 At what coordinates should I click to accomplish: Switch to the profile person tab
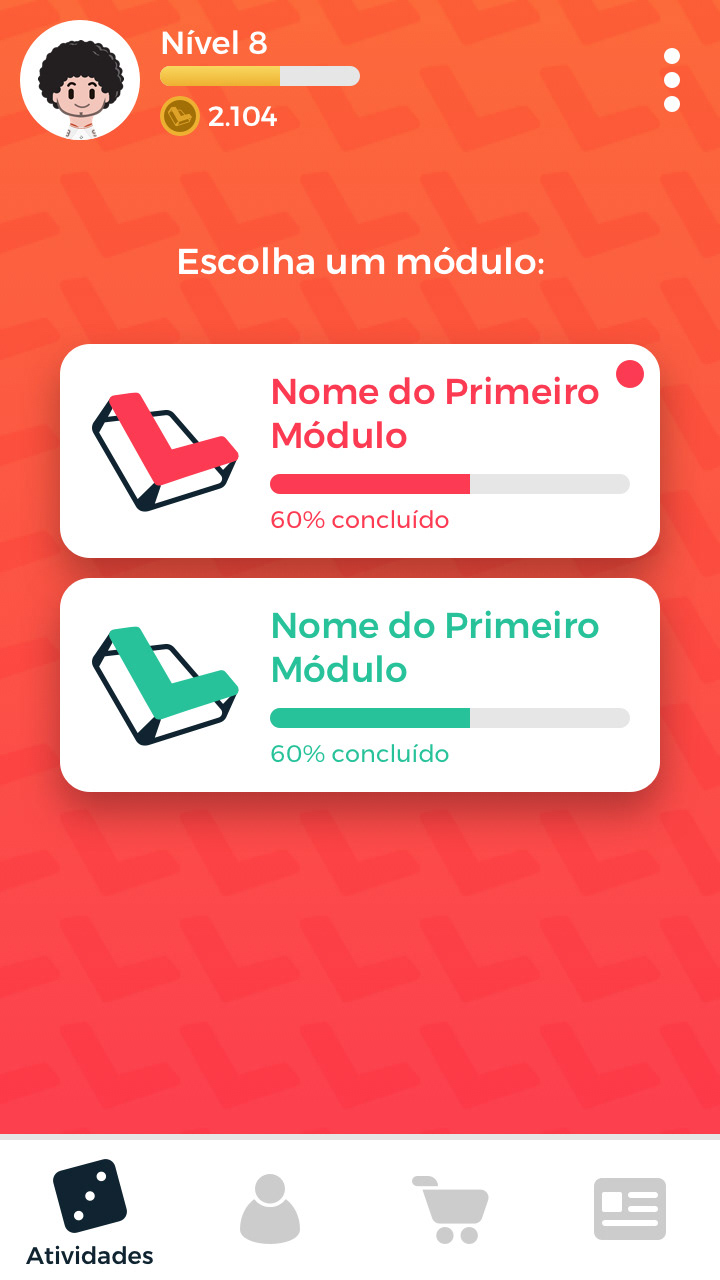[x=270, y=1208]
